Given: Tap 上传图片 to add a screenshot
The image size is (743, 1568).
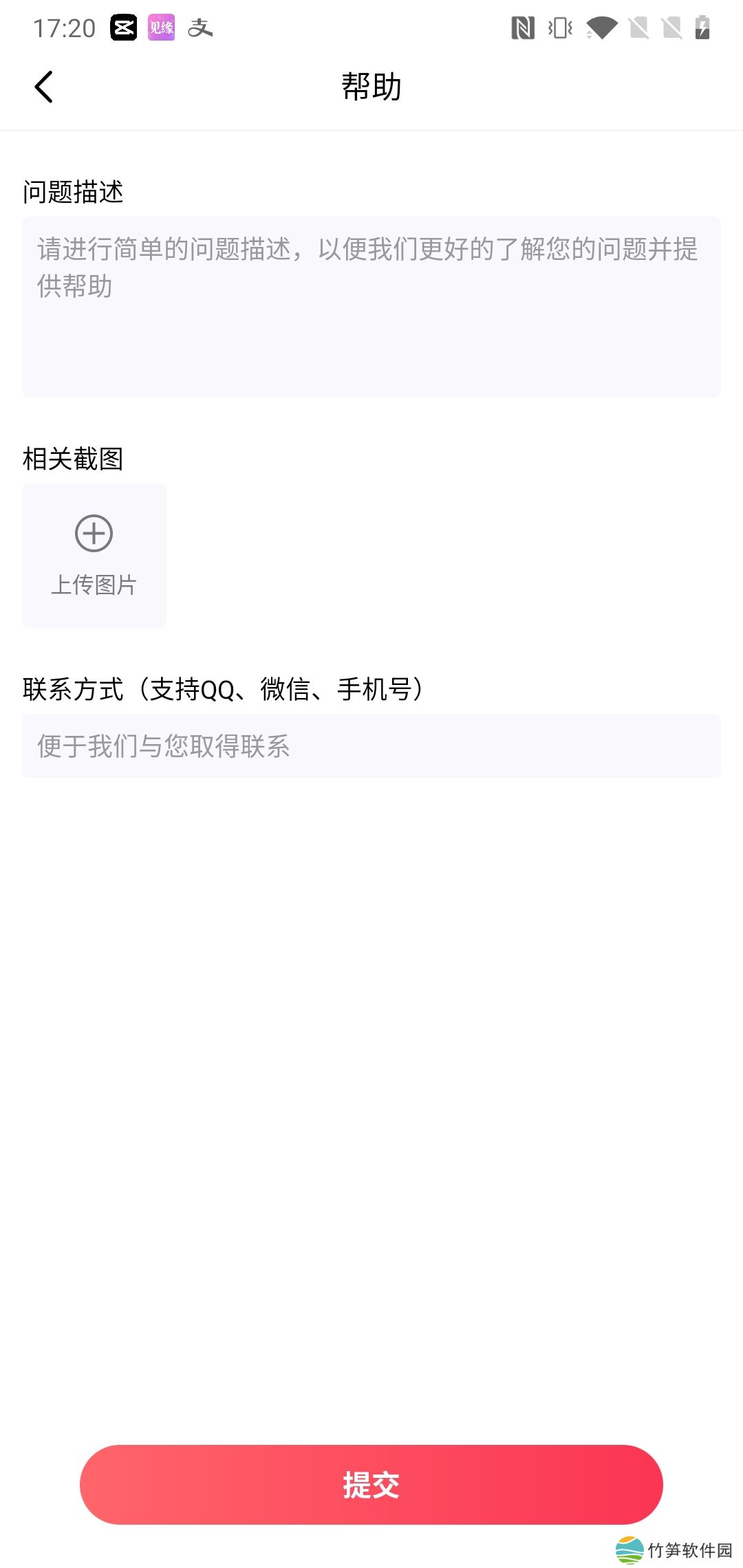Looking at the screenshot, I should tap(94, 555).
